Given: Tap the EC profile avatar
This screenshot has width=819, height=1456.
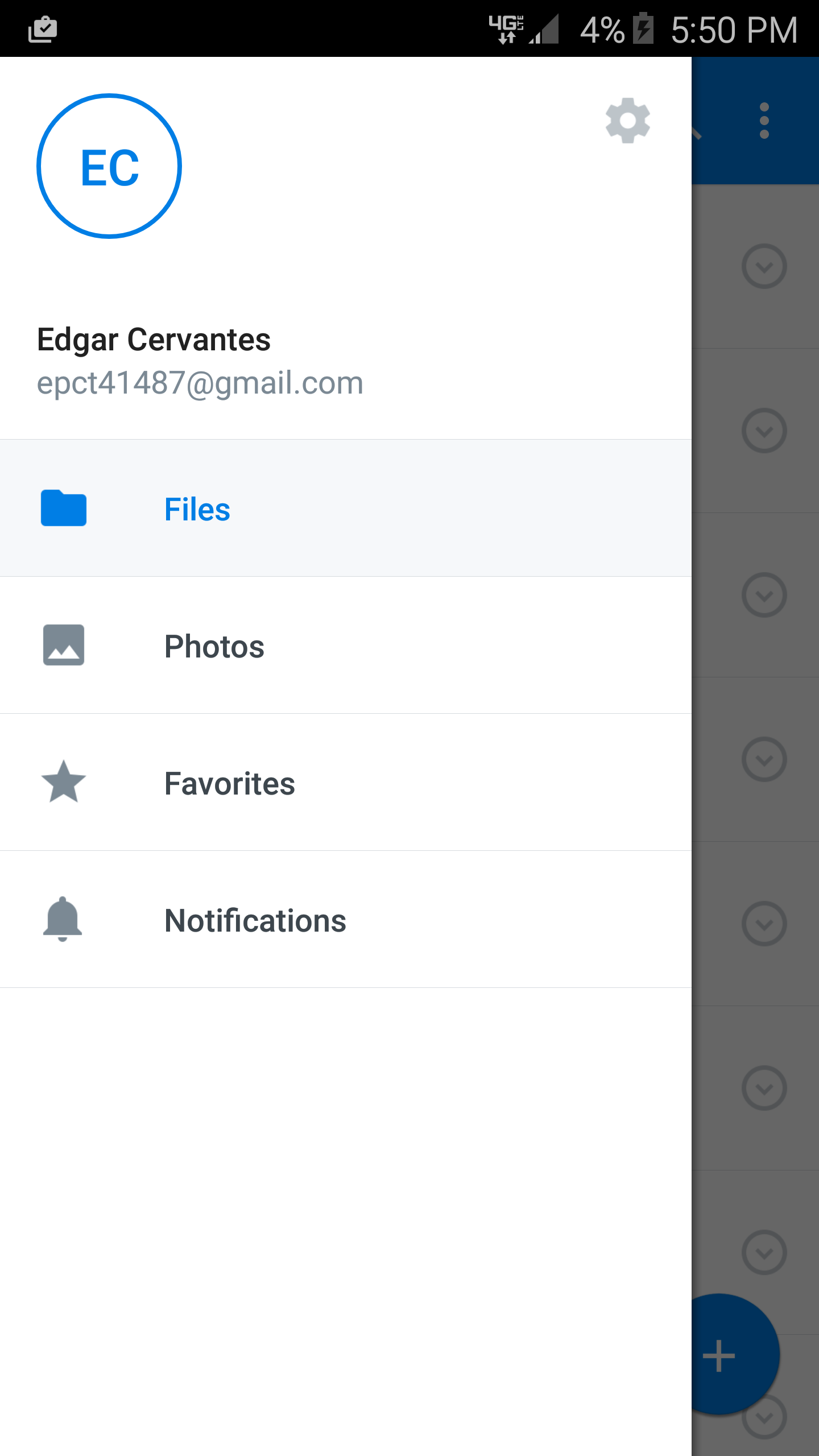Looking at the screenshot, I should [109, 166].
